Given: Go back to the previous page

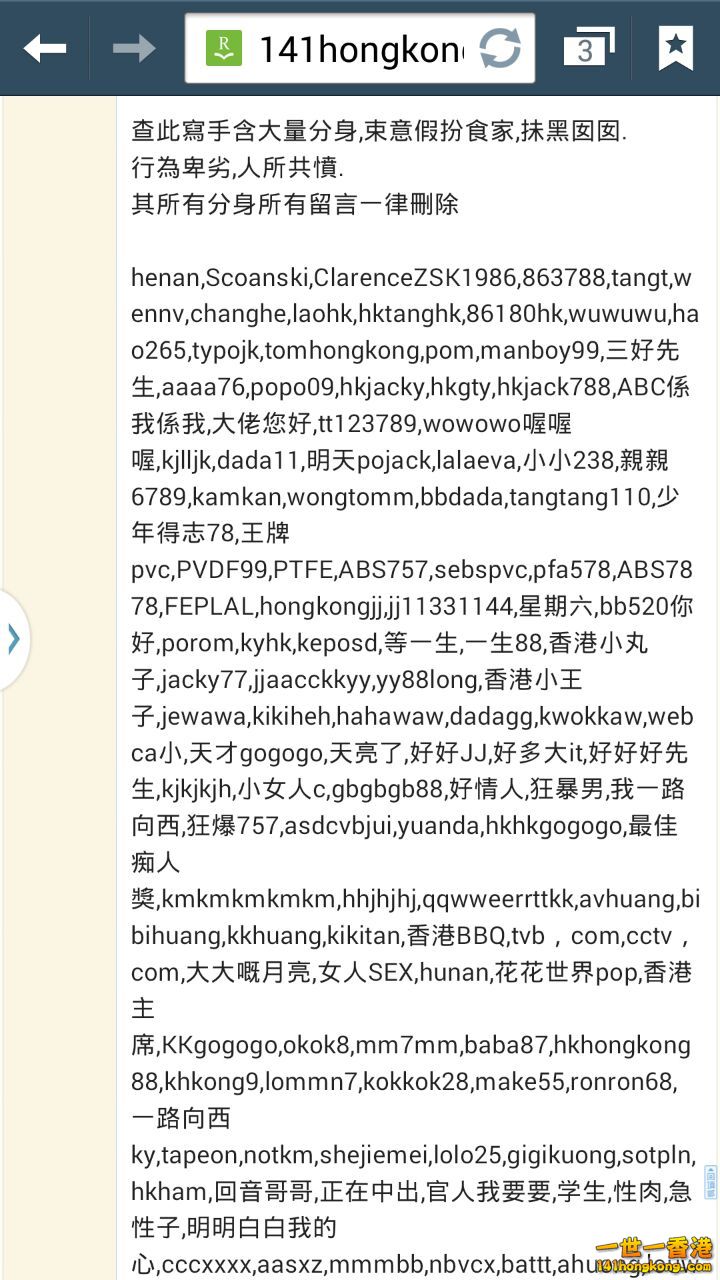Looking at the screenshot, I should click(x=45, y=48).
